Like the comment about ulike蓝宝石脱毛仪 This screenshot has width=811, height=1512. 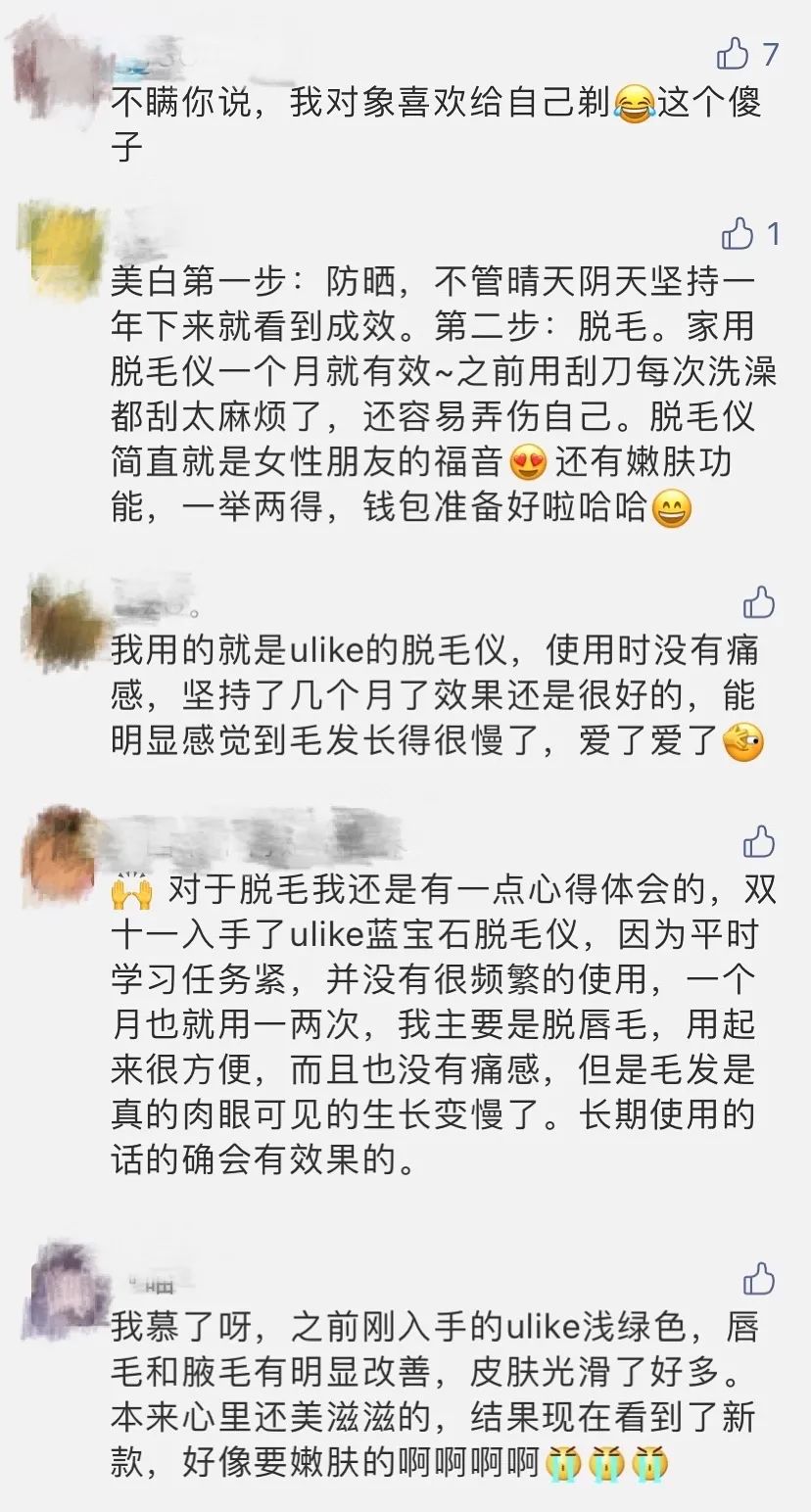pos(759,841)
